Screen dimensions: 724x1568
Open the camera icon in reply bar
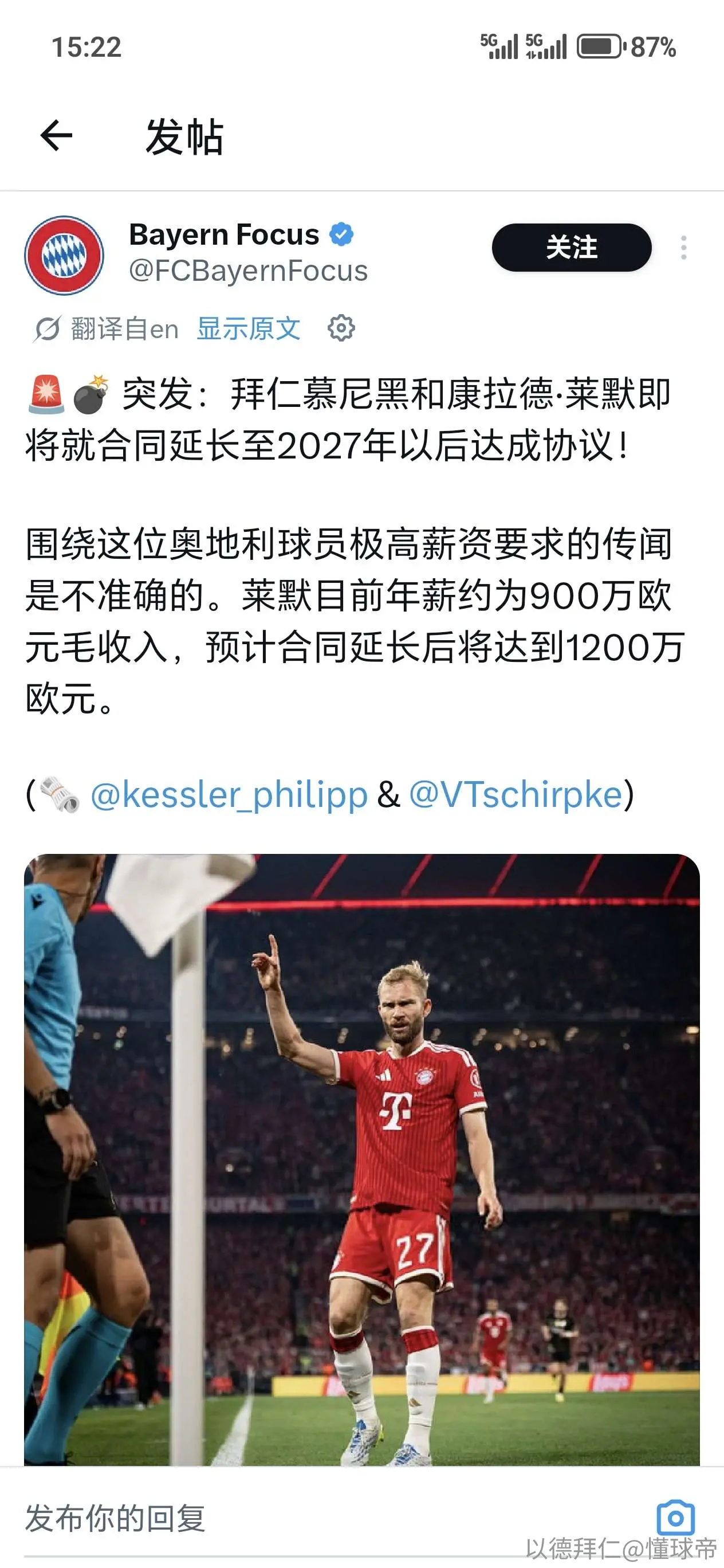tap(675, 1518)
